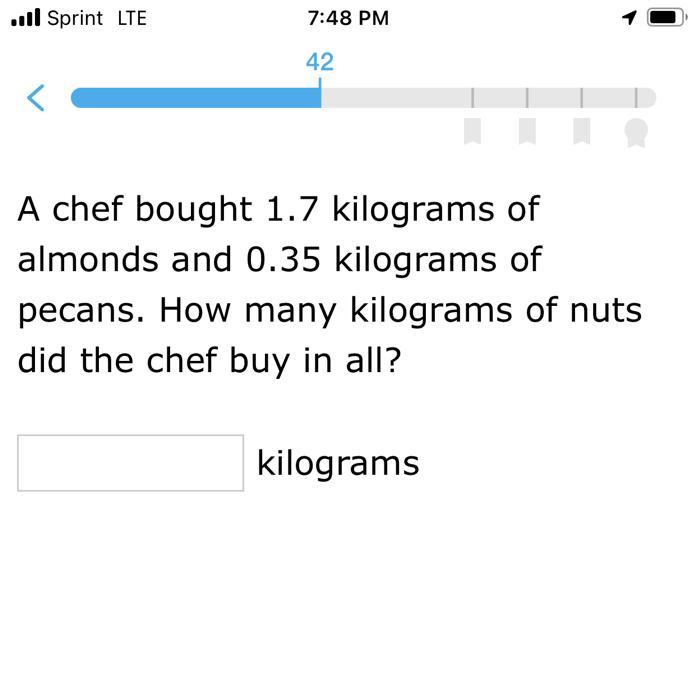Image resolution: width=697 pixels, height=697 pixels.
Task: Tap the kilograms answer field
Action: pos(130,463)
